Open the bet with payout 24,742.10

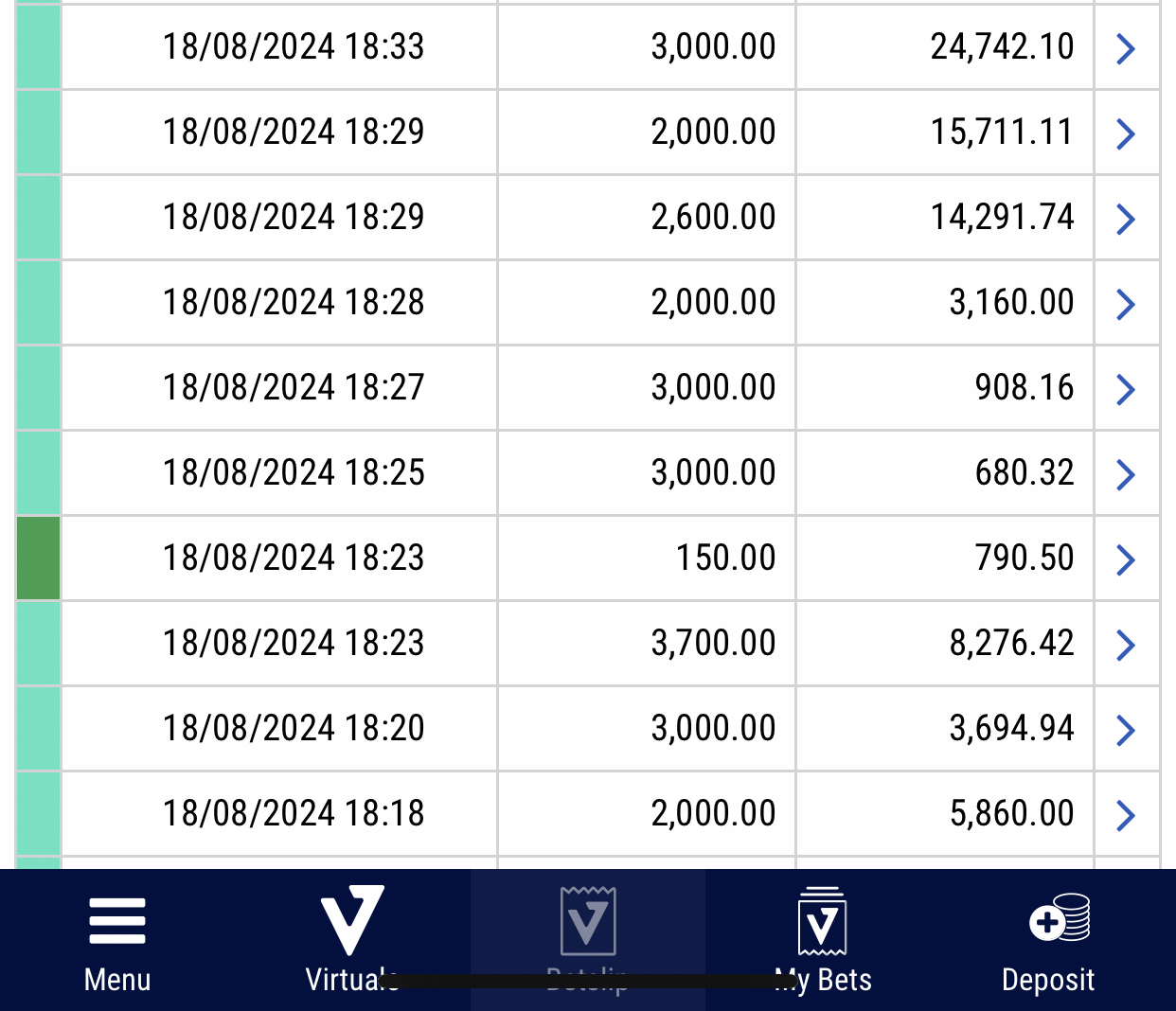[x=1126, y=48]
